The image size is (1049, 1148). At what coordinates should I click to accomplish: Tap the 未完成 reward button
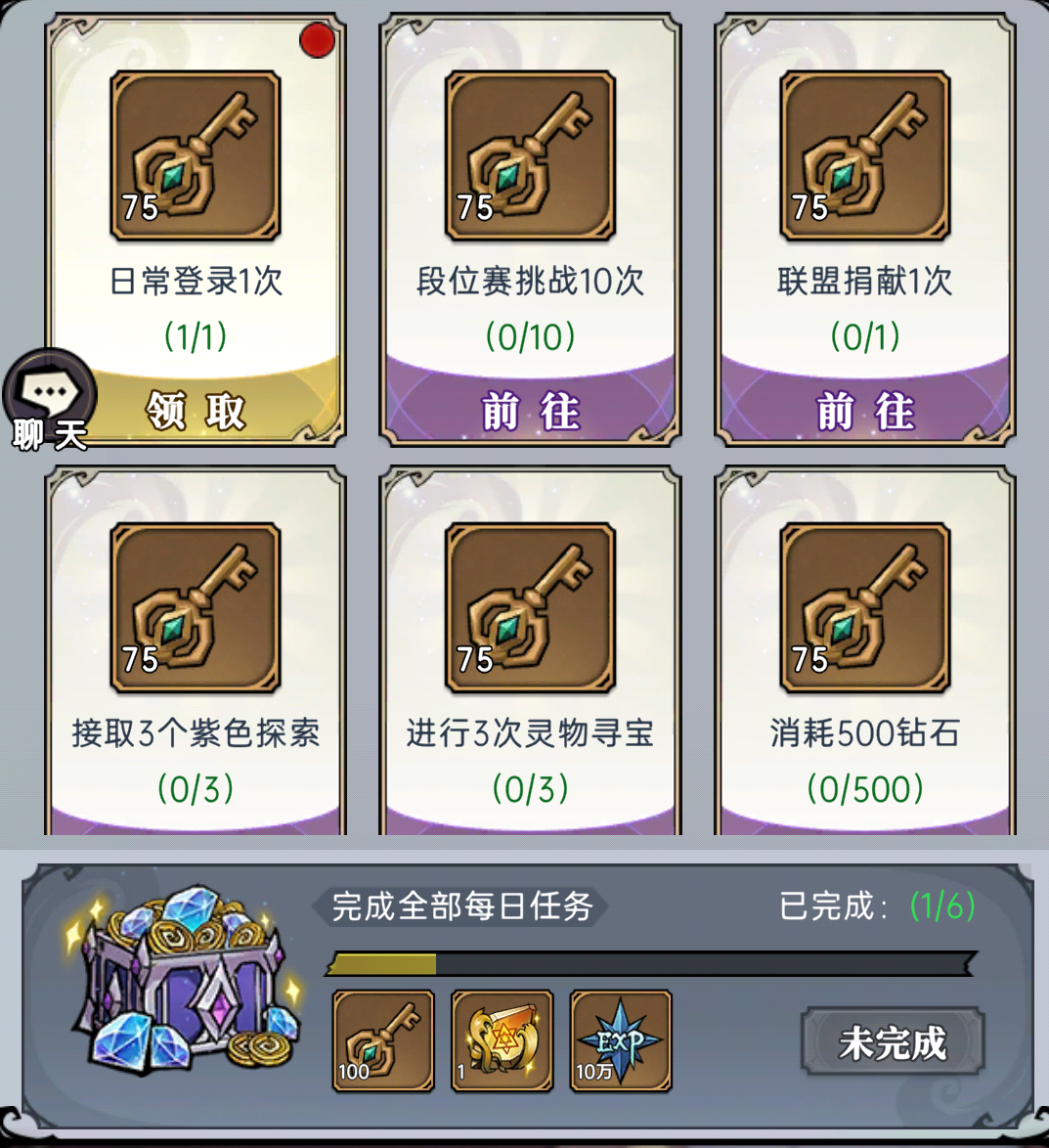(892, 1042)
